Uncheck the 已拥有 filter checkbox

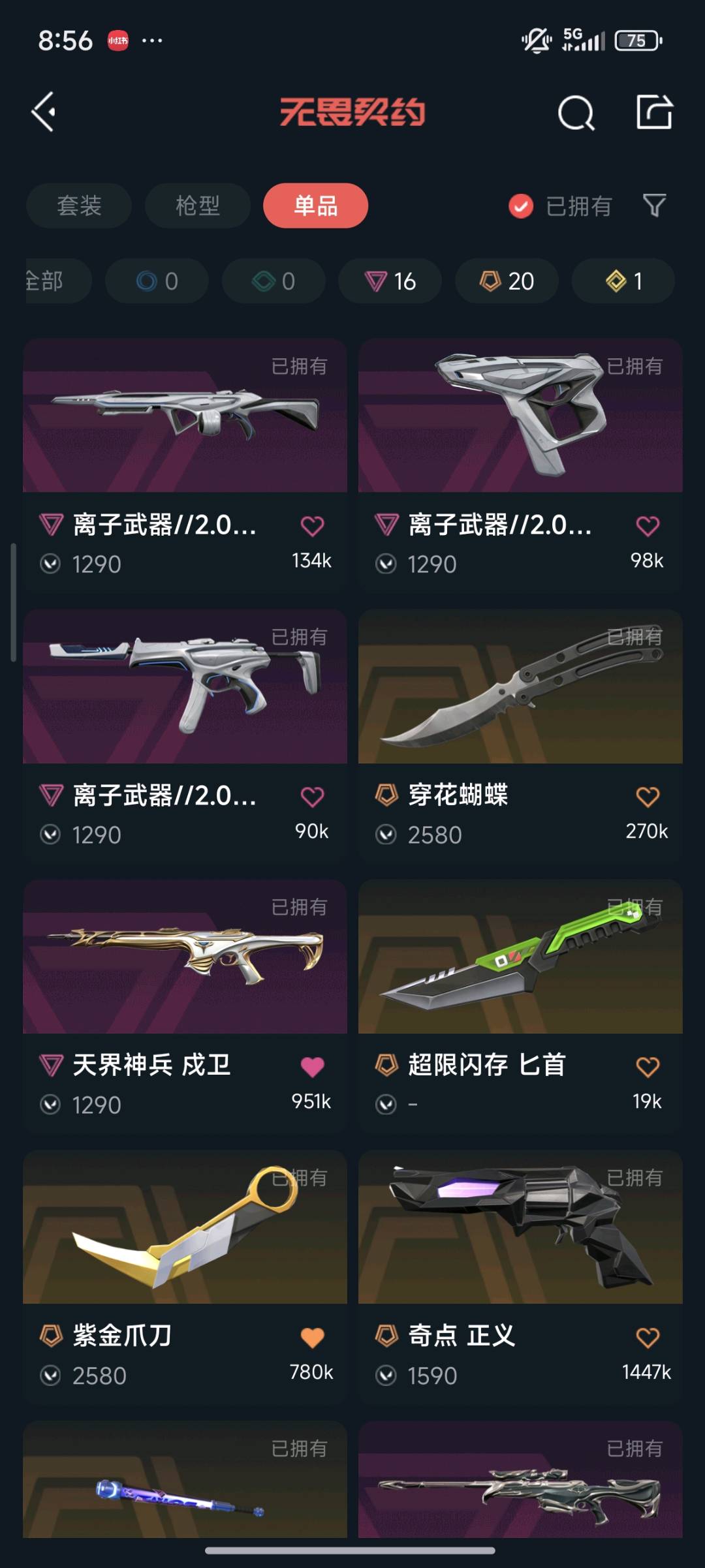[521, 206]
